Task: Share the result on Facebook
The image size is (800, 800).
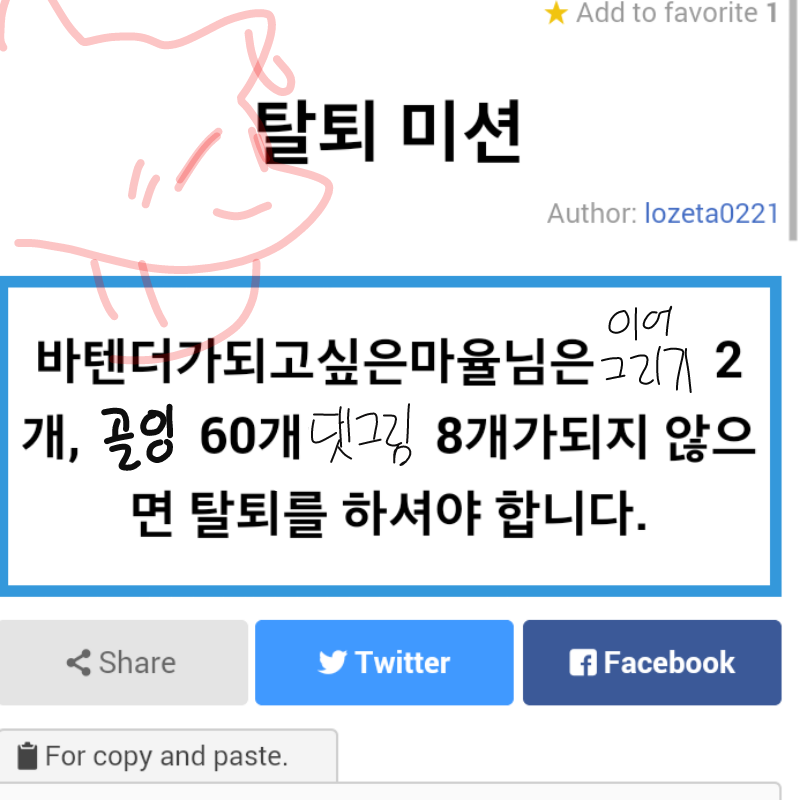Action: 652,662
